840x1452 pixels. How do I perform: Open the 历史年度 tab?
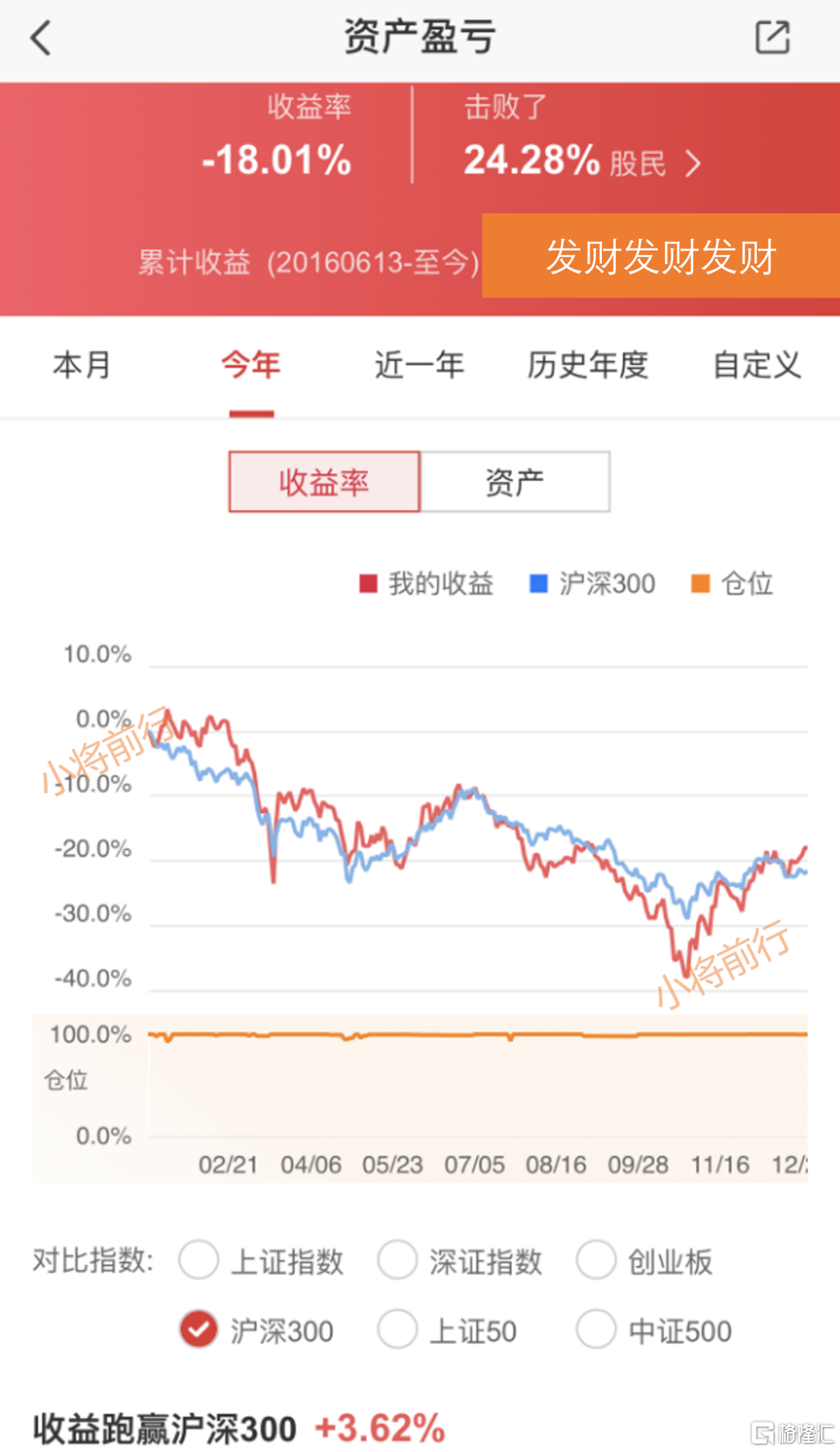tap(588, 365)
